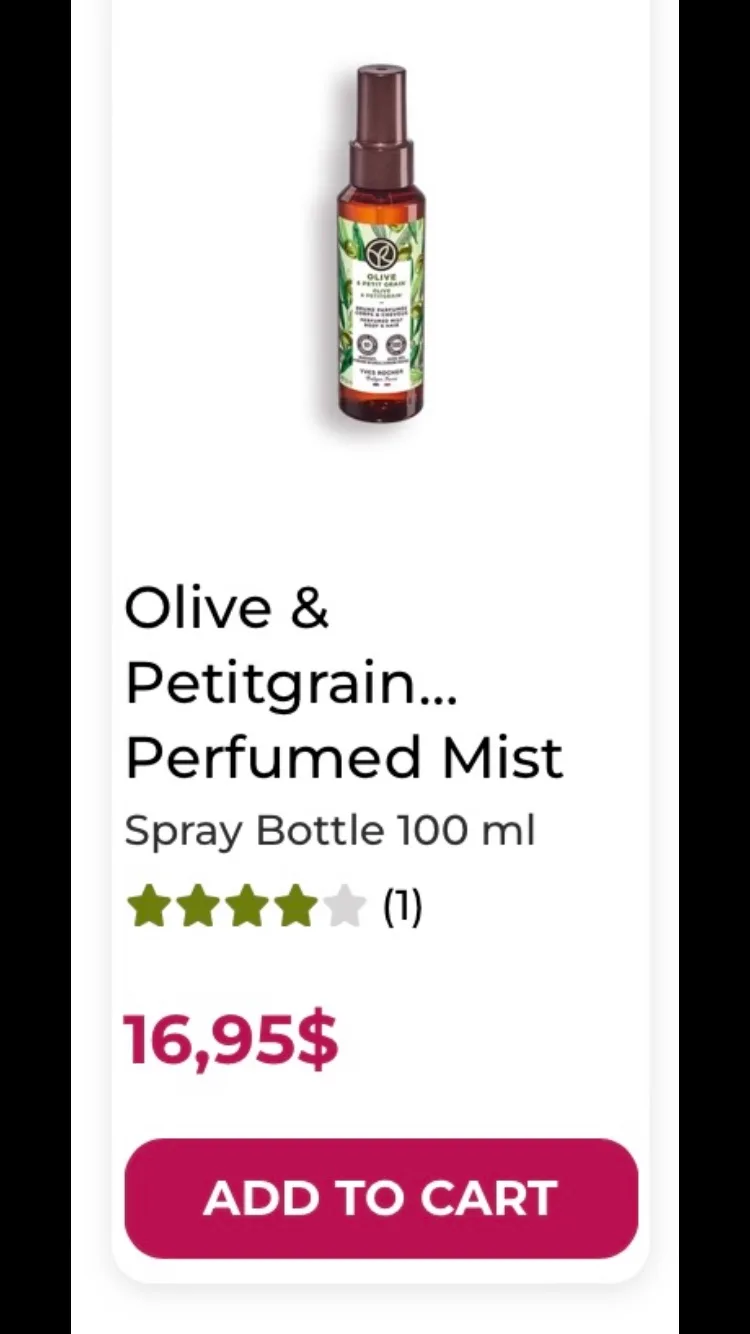The width and height of the screenshot is (750, 1334).
Task: Select the grey fifth star to rate five stars
Action: pos(341,907)
